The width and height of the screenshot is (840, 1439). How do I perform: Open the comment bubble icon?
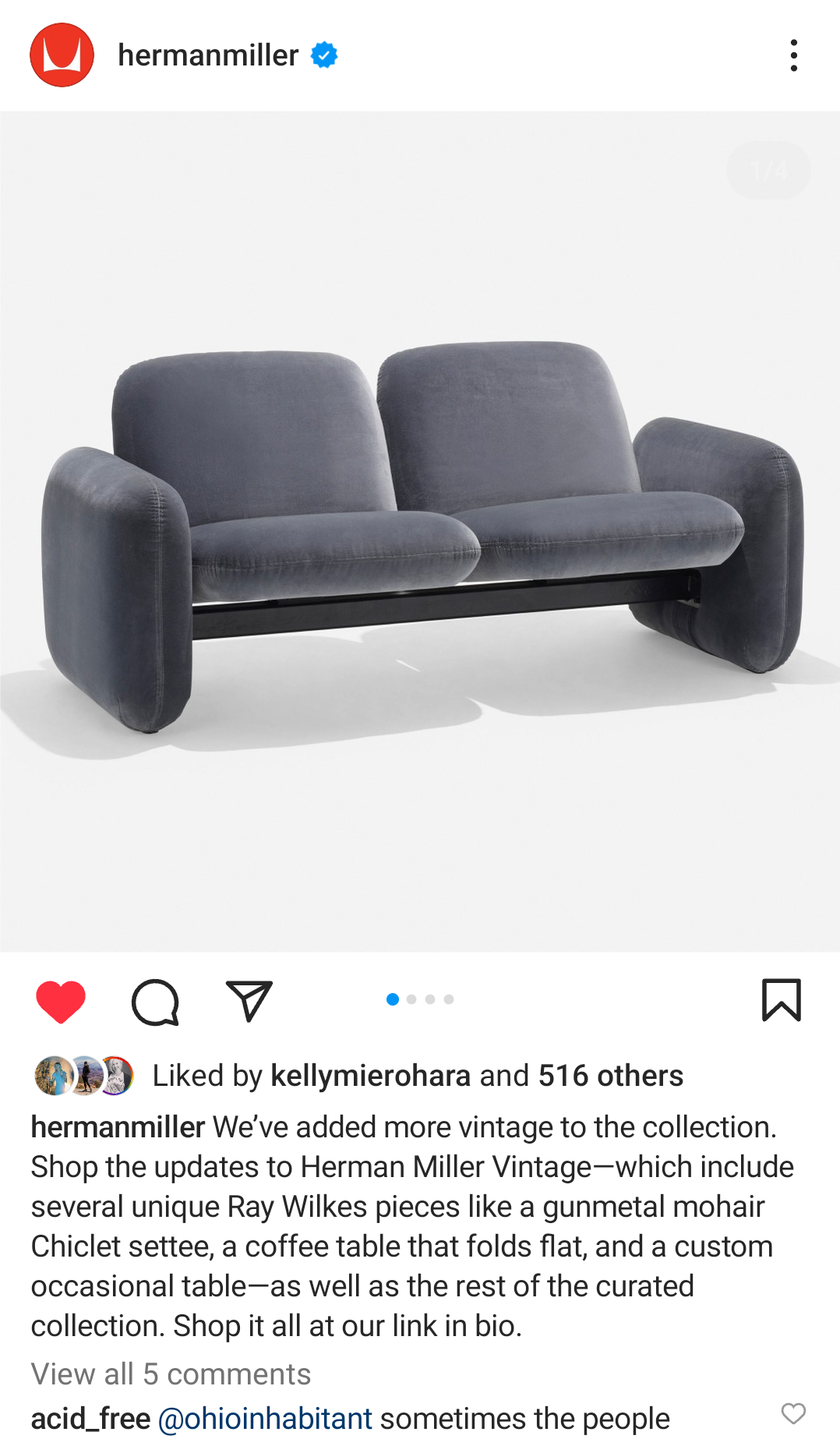(155, 1002)
